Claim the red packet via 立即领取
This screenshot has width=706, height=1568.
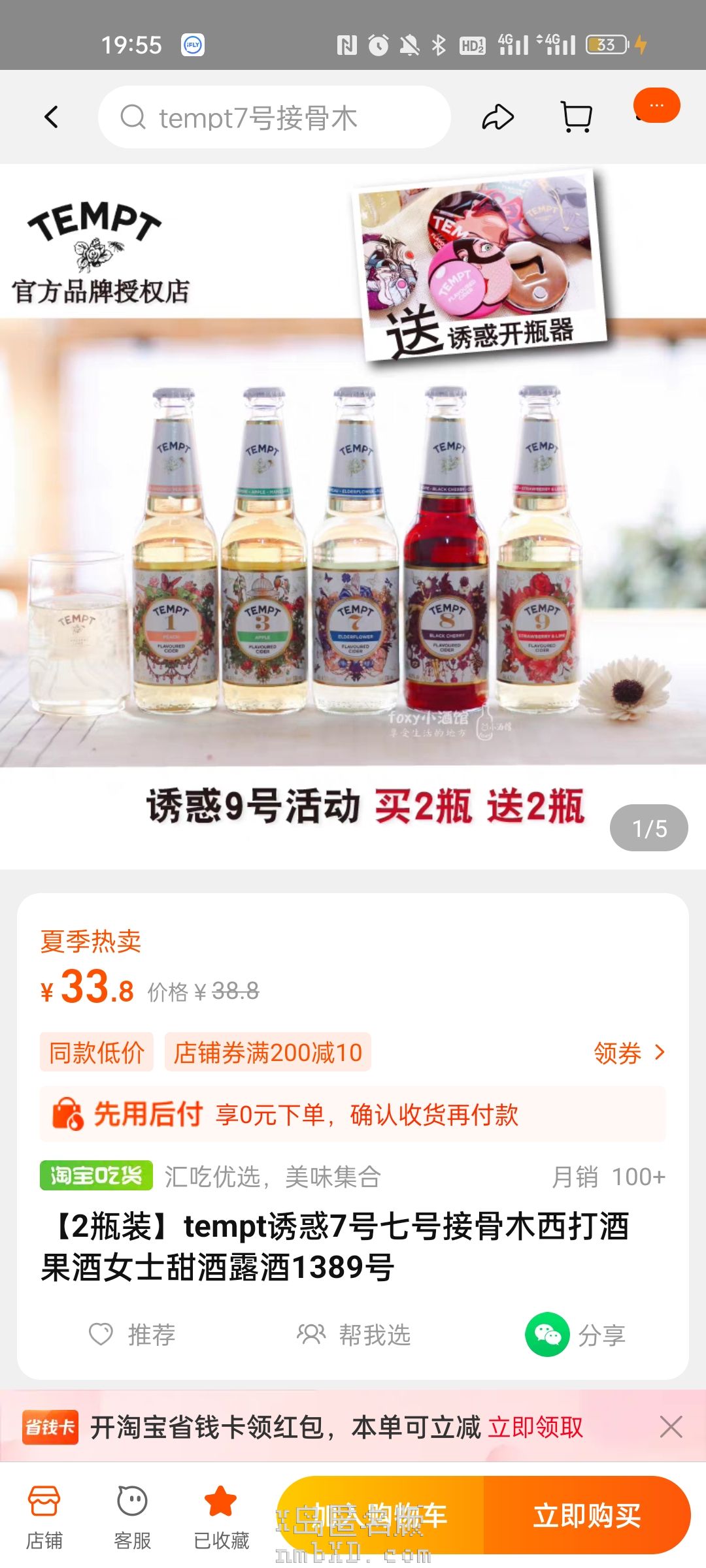coord(535,1427)
